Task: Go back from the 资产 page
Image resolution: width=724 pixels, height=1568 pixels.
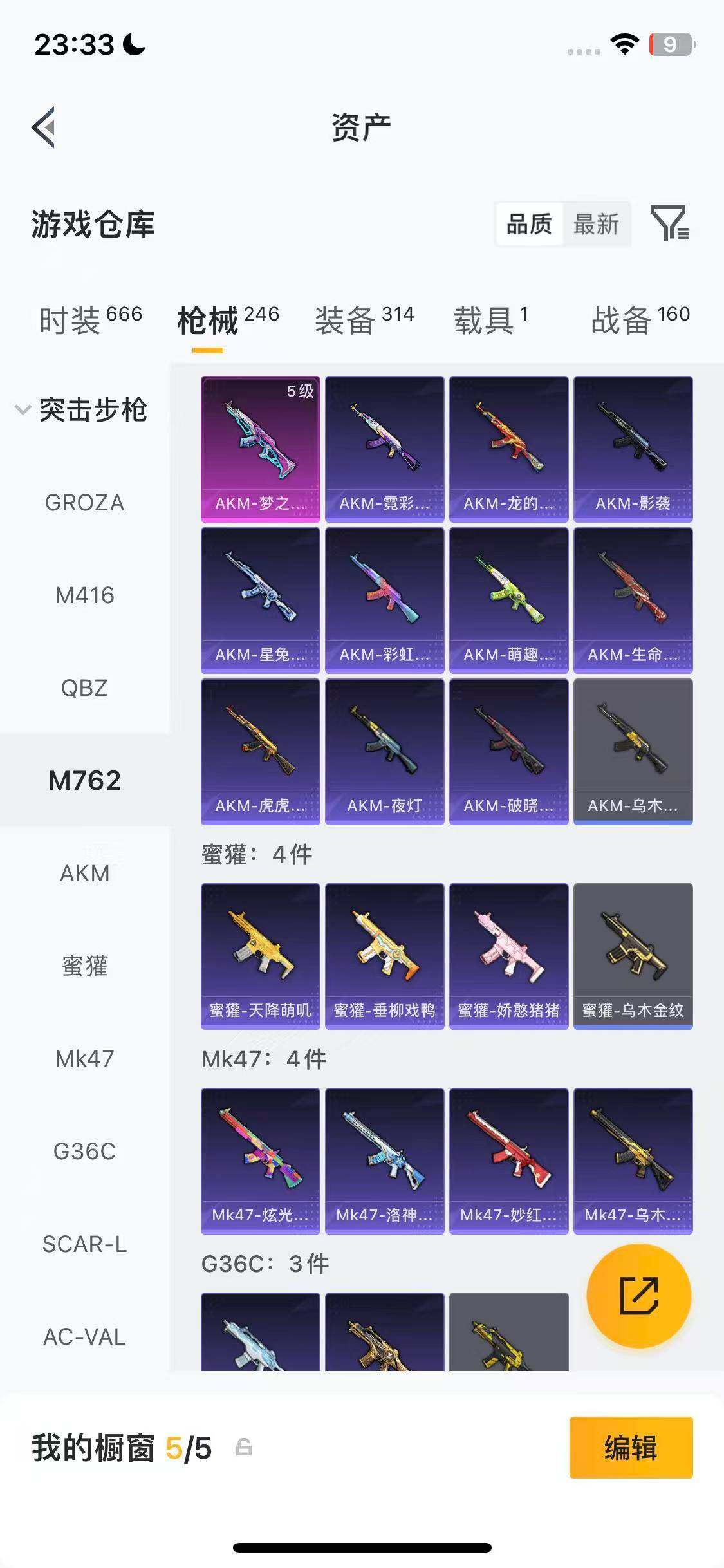Action: (44, 127)
